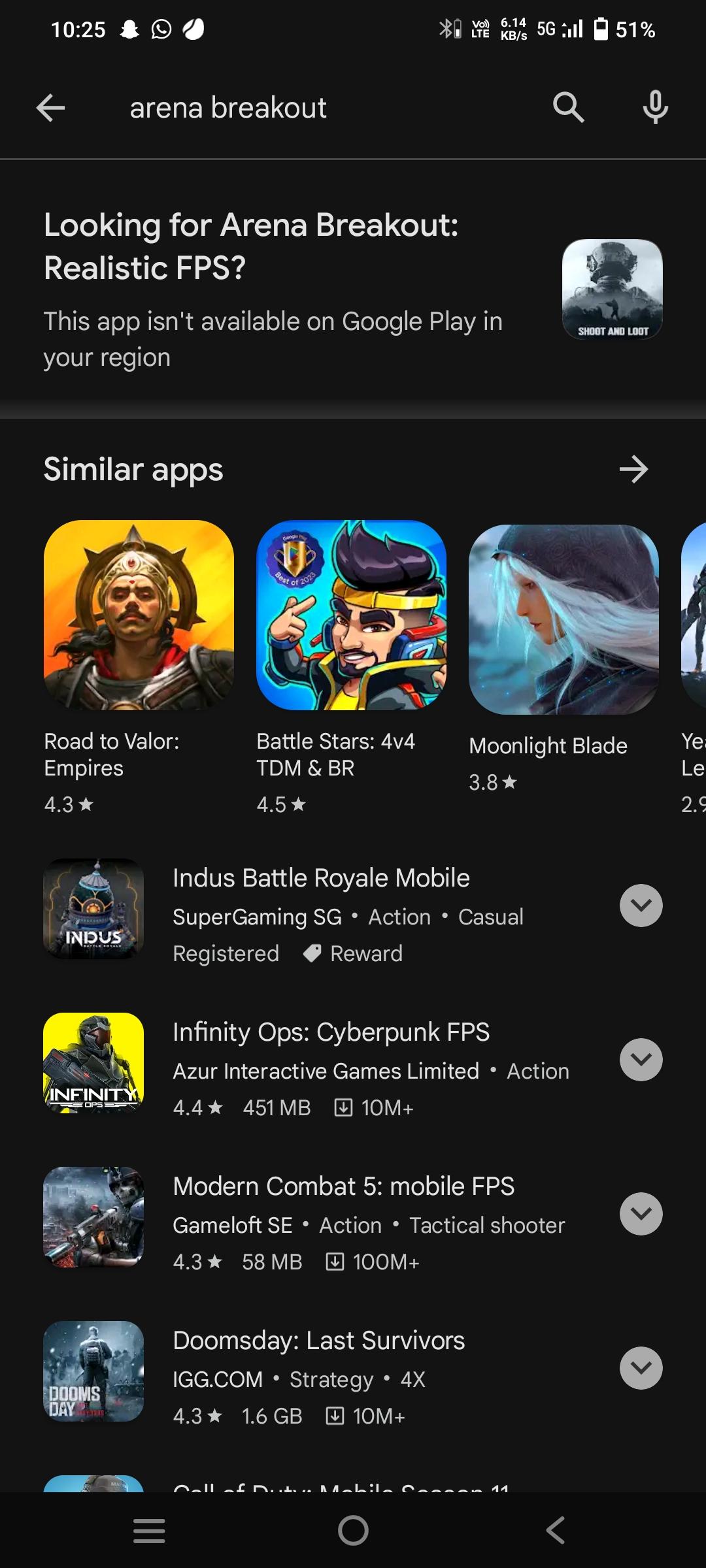The width and height of the screenshot is (706, 1568).
Task: Open recent apps from navigation bar
Action: 149,1530
